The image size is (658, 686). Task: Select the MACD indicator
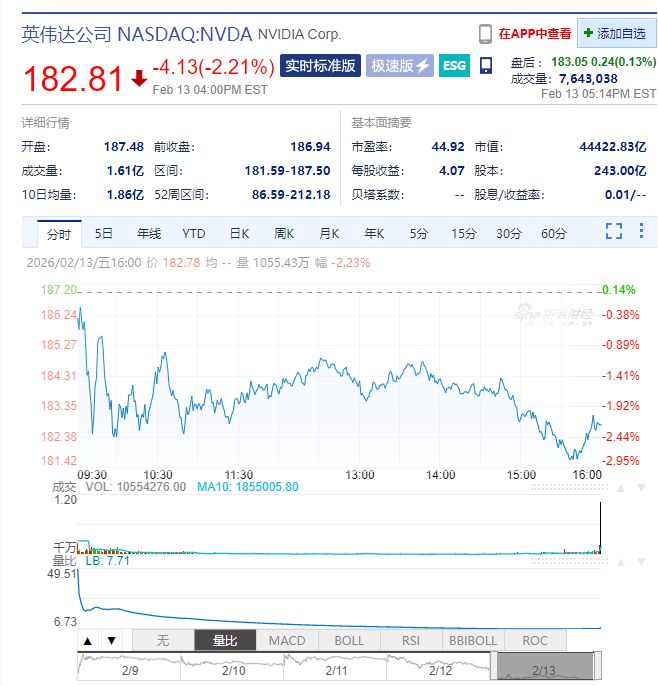click(287, 640)
